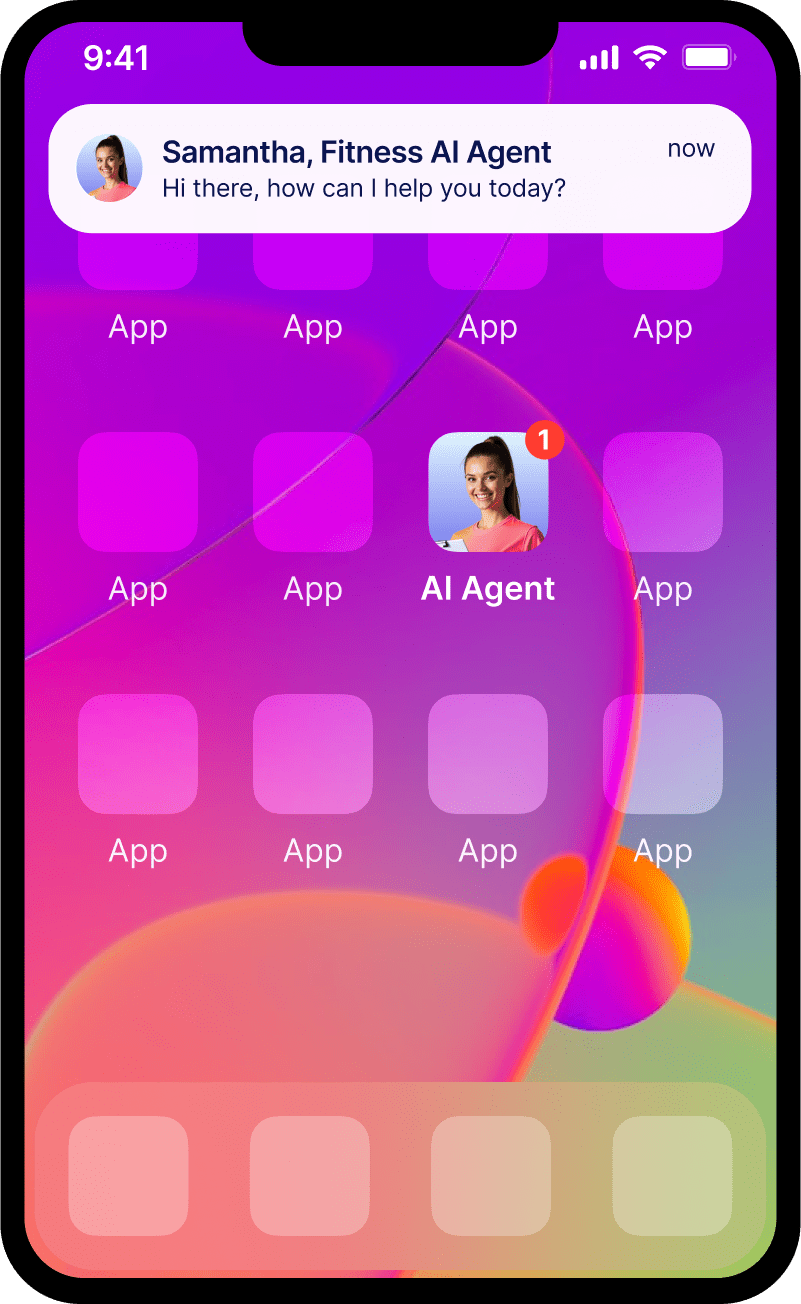This screenshot has height=1304, width=801.
Task: Open Samantha's notification banner
Action: click(x=398, y=167)
